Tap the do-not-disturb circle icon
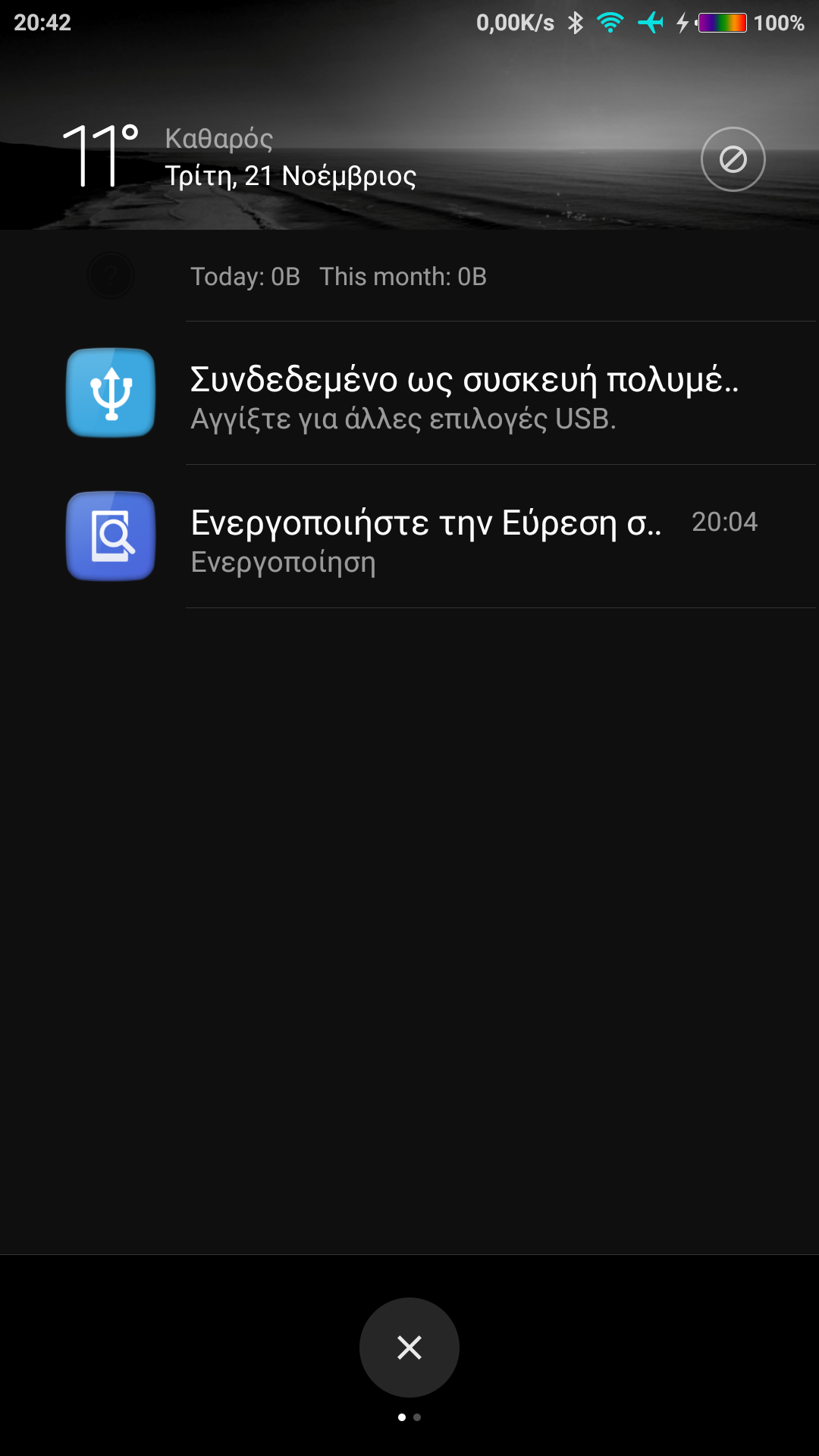This screenshot has width=819, height=1456. (733, 159)
